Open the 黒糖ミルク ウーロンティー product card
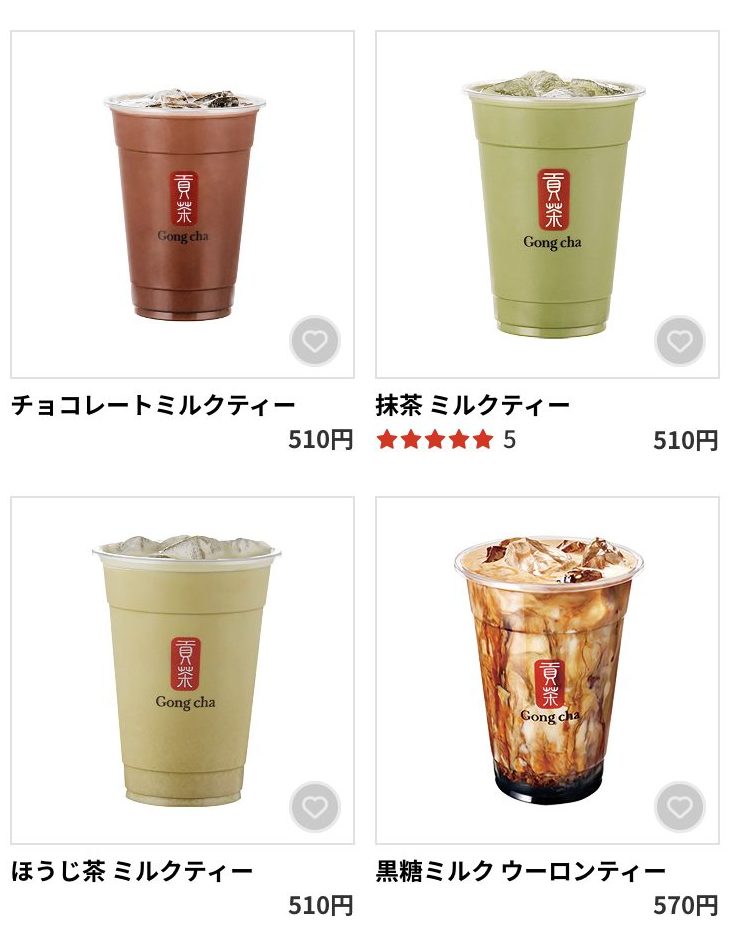The width and height of the screenshot is (740, 937). tap(547, 670)
